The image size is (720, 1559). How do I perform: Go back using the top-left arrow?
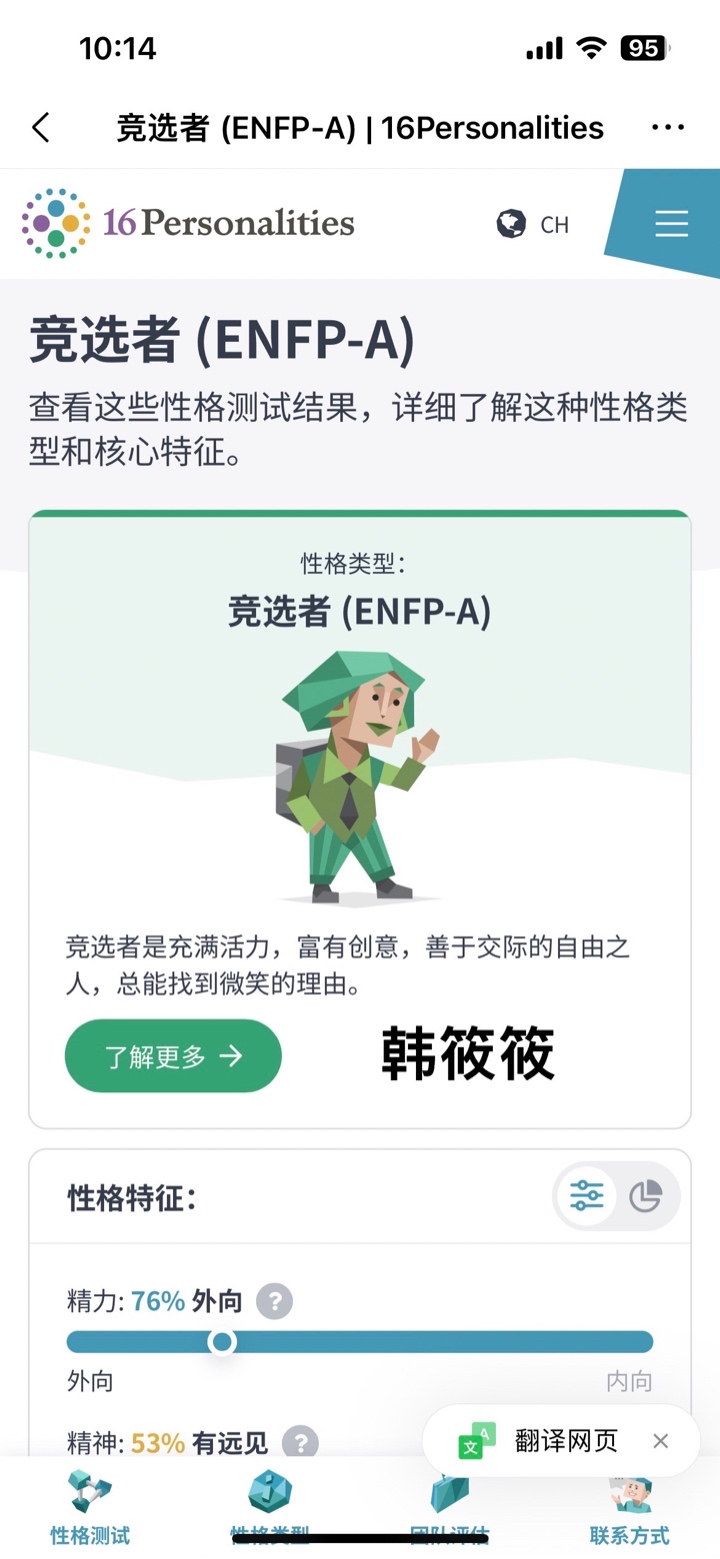pyautogui.click(x=40, y=128)
